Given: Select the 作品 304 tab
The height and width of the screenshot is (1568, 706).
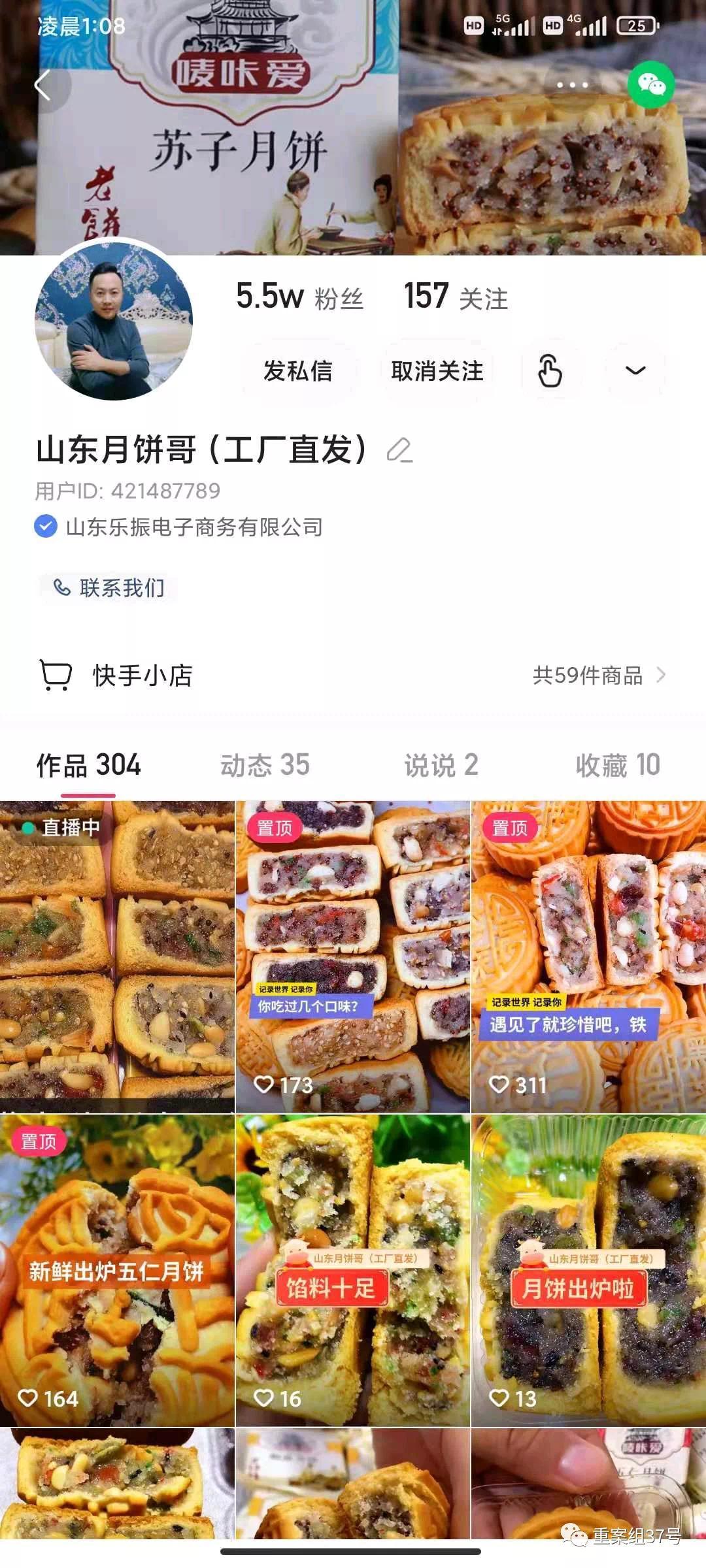Looking at the screenshot, I should pyautogui.click(x=89, y=765).
